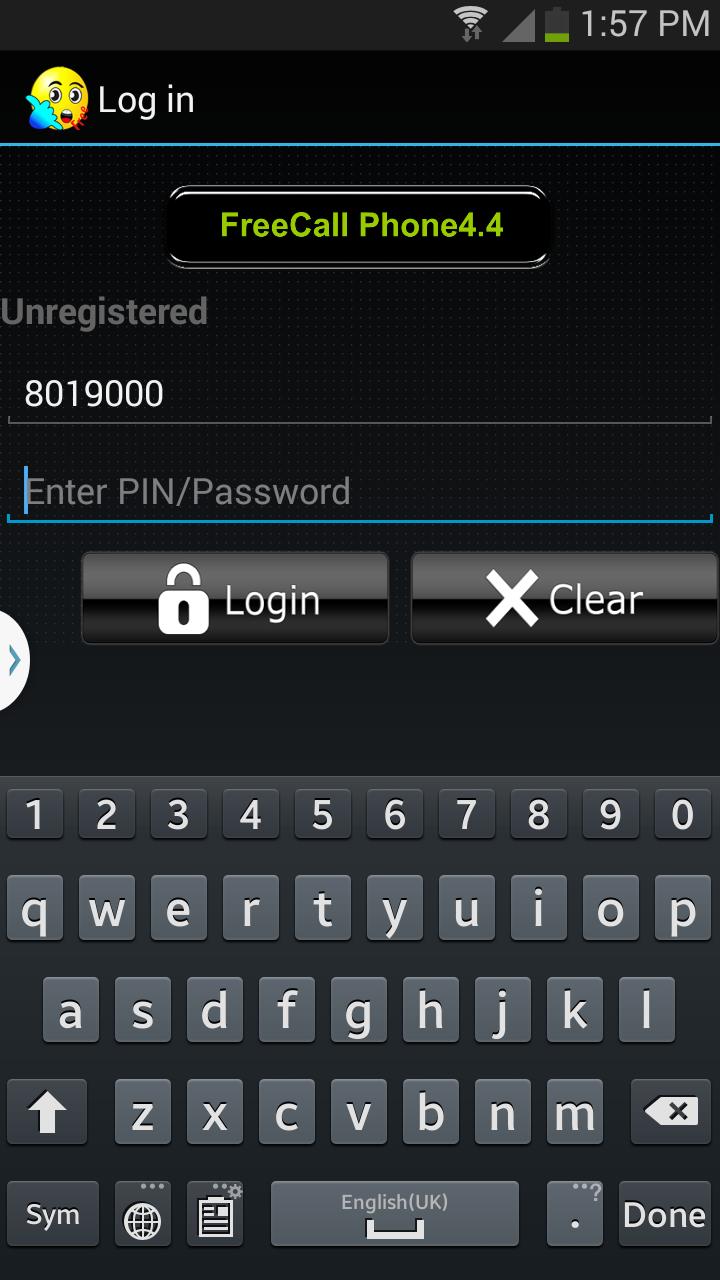Open the English(UK) spacebar language selector

click(393, 1213)
